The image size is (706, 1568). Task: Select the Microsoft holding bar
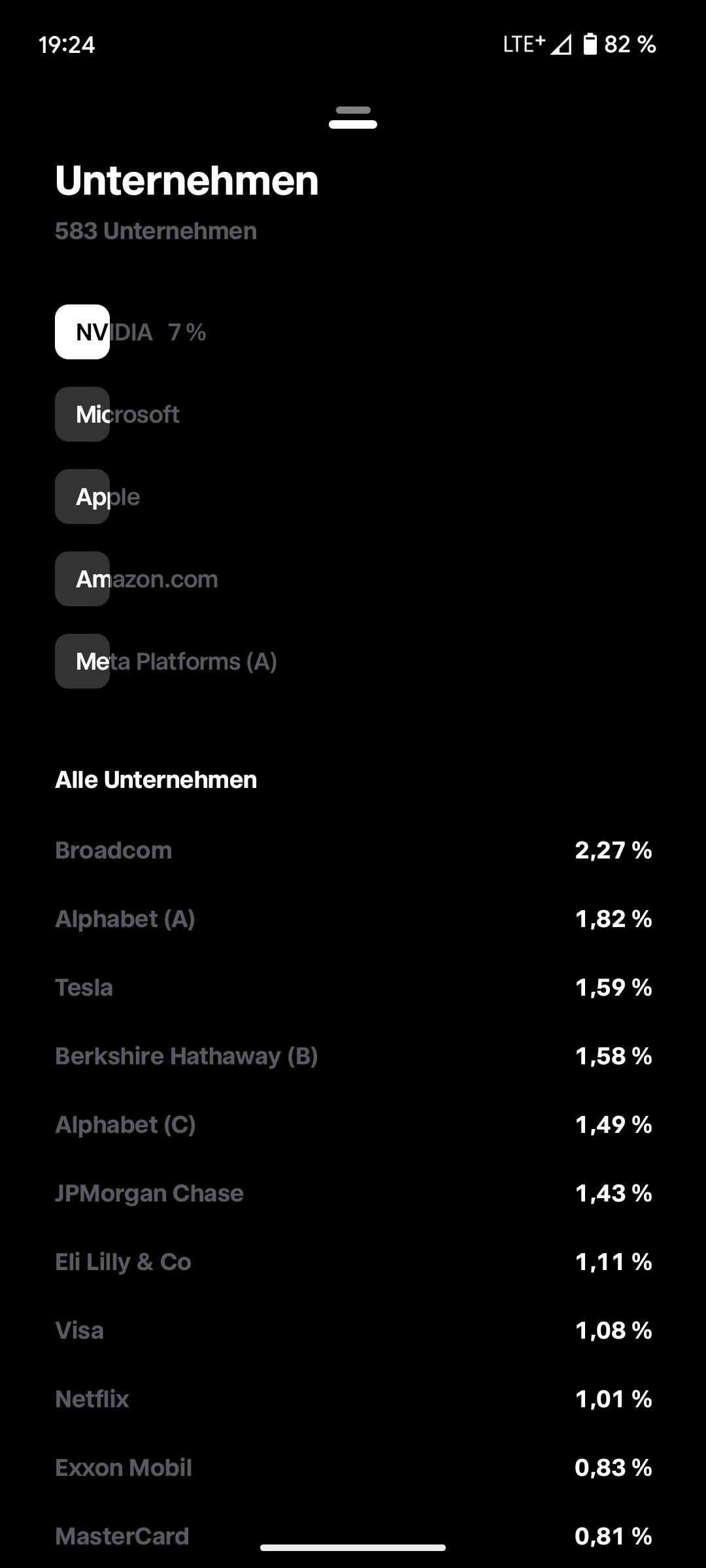tap(118, 414)
